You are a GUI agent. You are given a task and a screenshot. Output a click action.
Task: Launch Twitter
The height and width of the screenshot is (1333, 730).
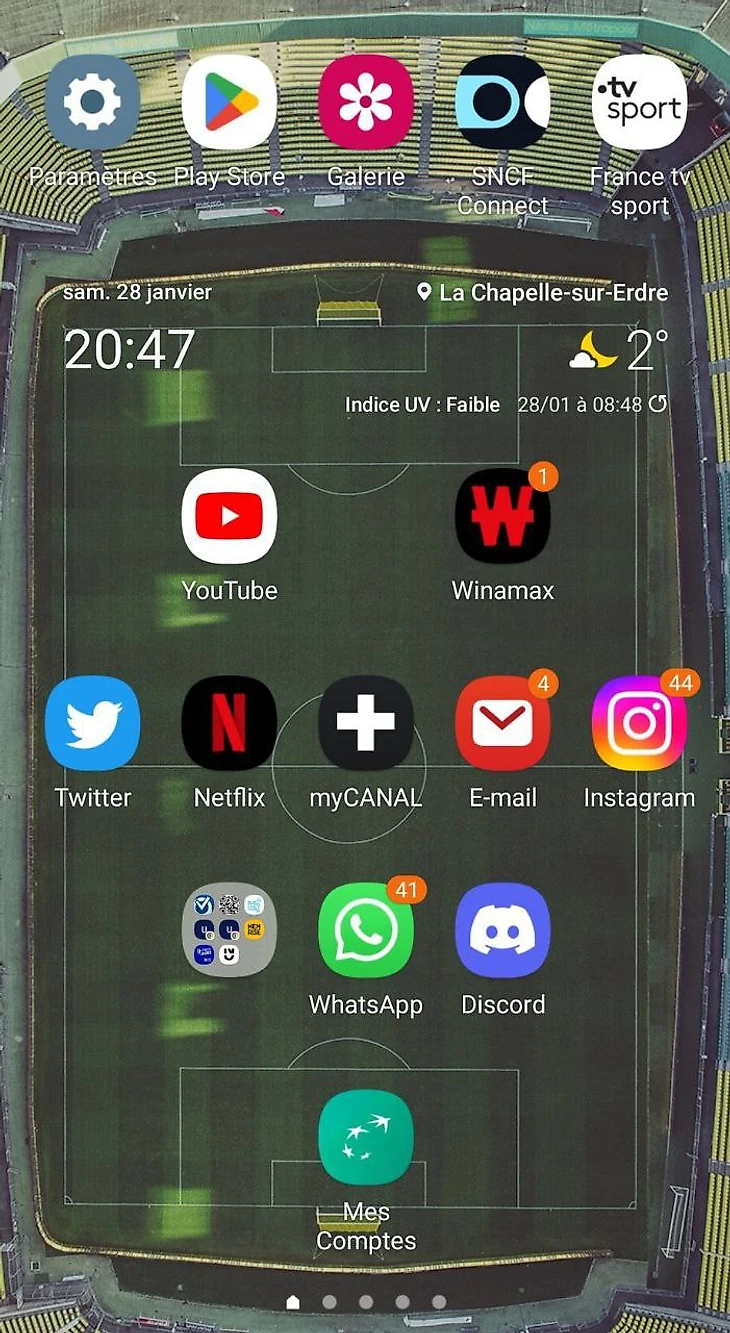(x=92, y=723)
